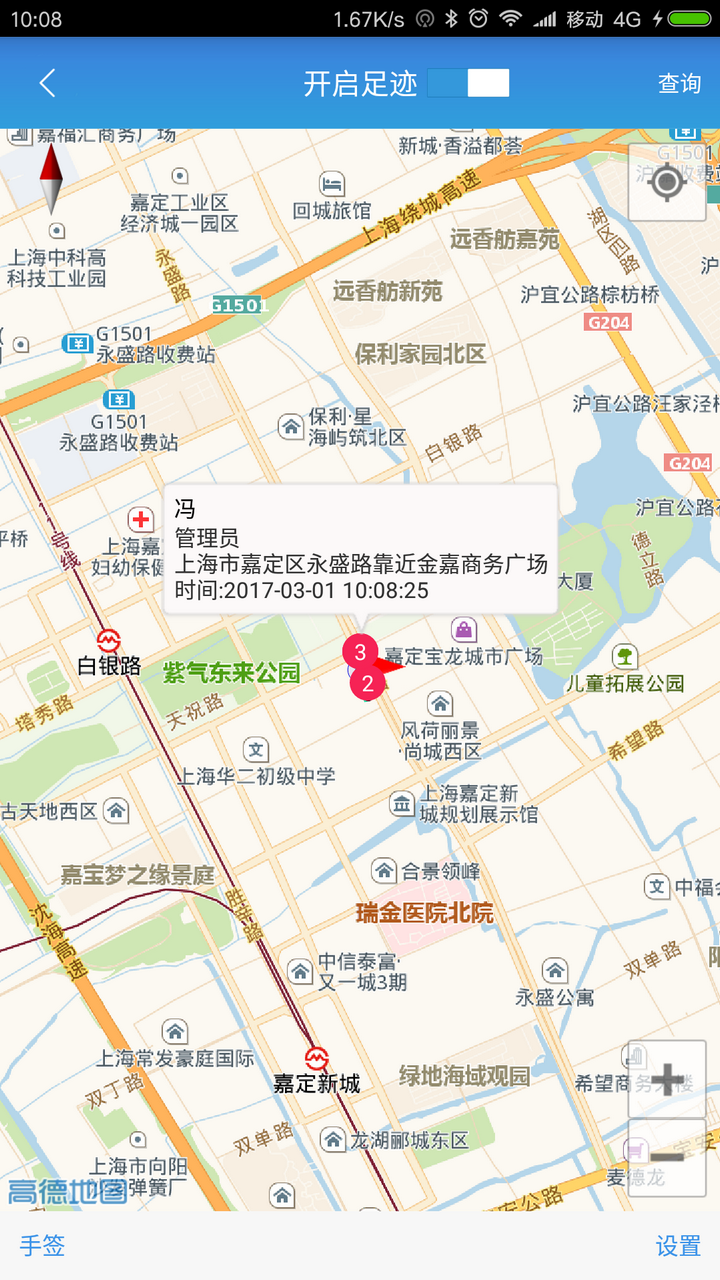Open 设置 at the bottom right
This screenshot has height=1280, width=720.
pos(678,1246)
